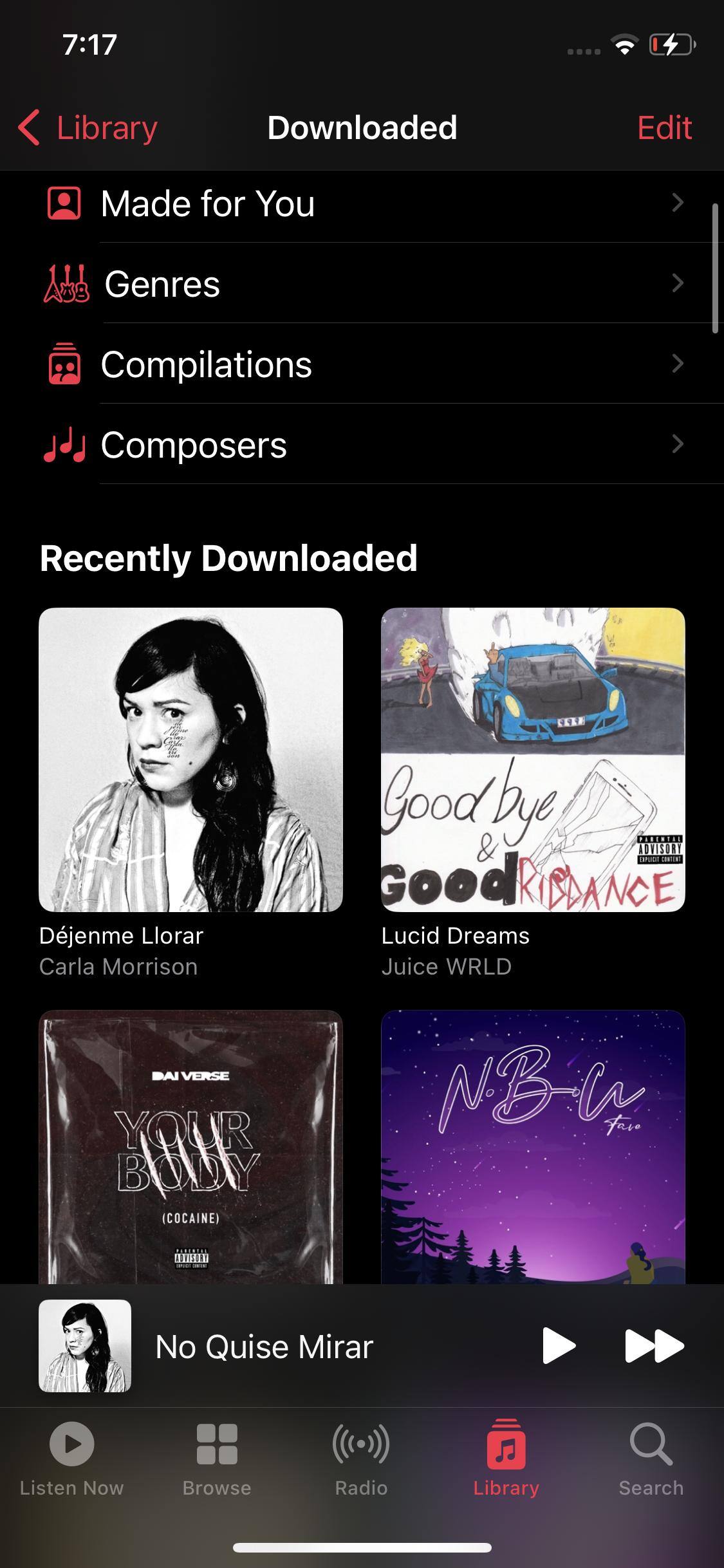Viewport: 724px width, 1568px height.
Task: Switch to the Radio tab
Action: pyautogui.click(x=361, y=1459)
